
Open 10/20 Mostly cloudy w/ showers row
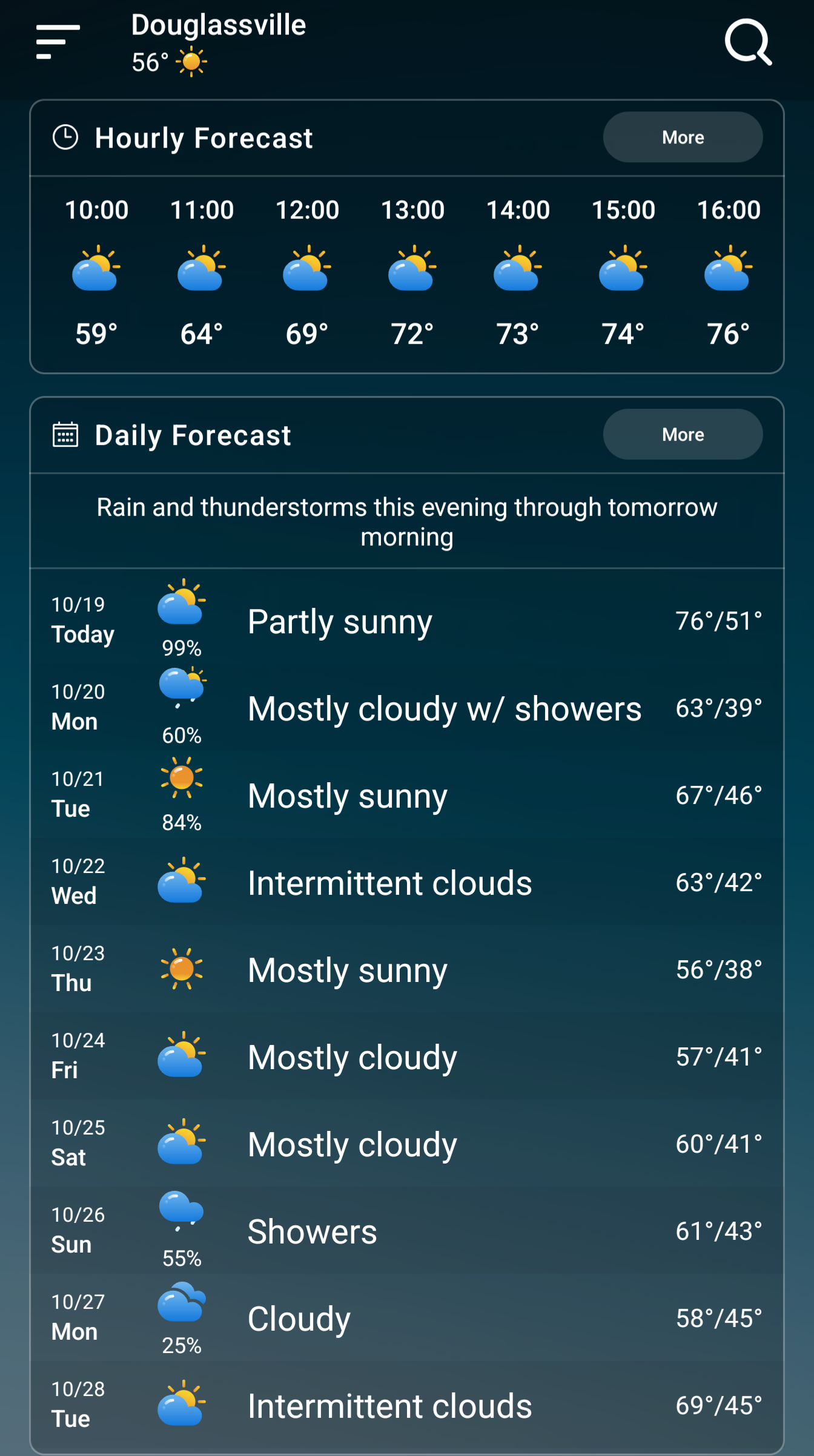407,708
